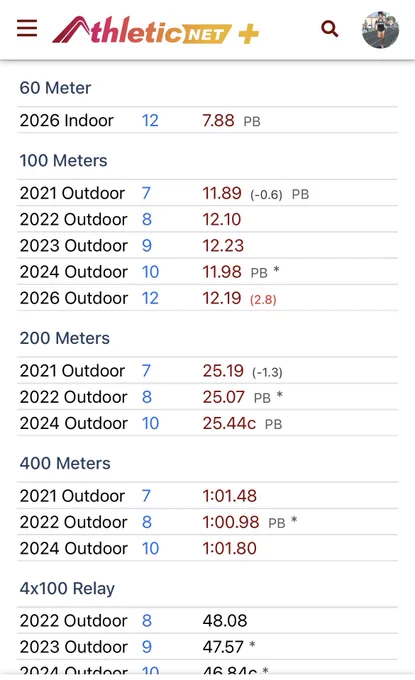
Task: View the 25.07 200 Meters mark
Action: (223, 397)
